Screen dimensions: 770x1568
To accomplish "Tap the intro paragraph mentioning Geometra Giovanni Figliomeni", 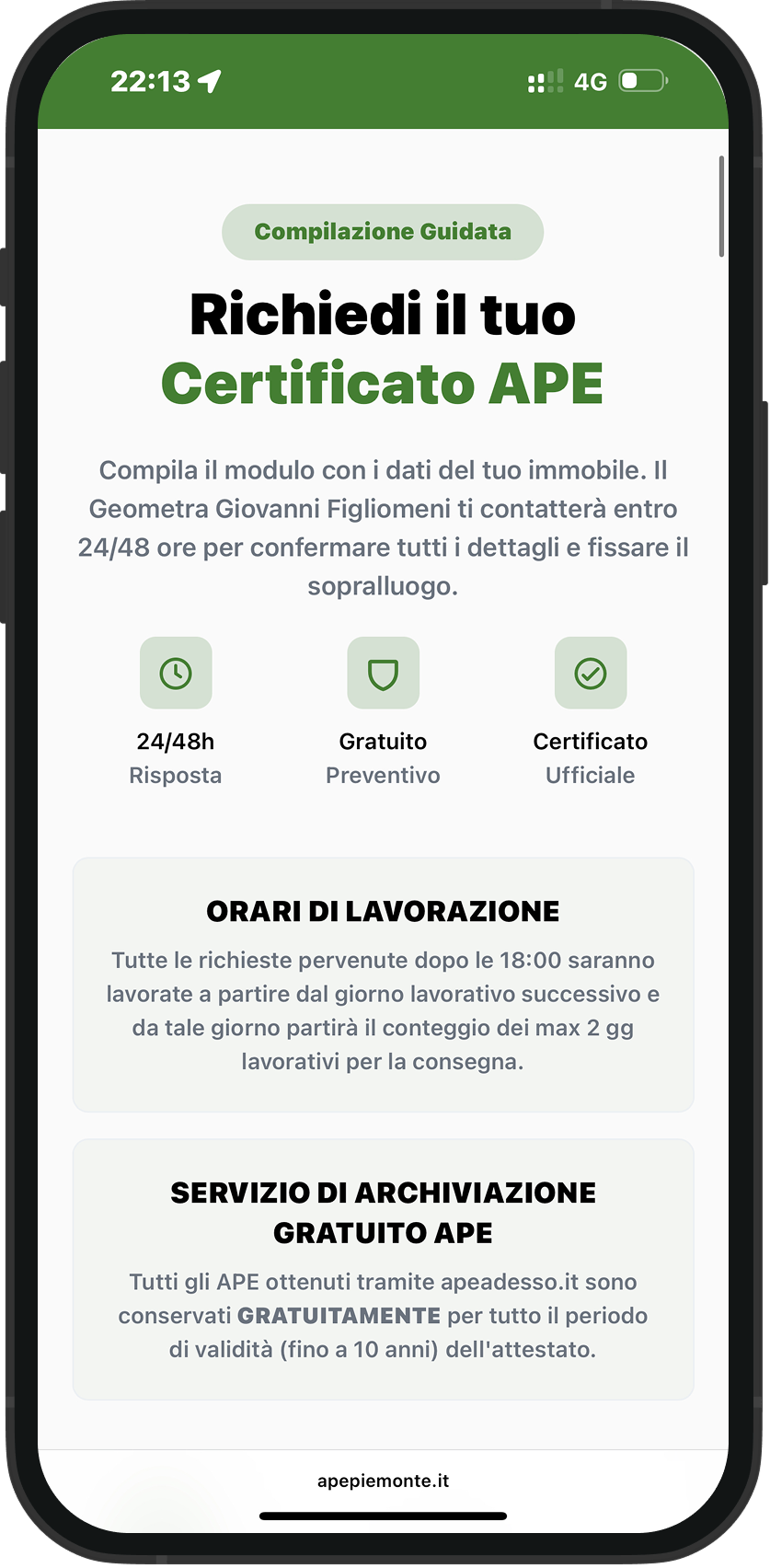I will pos(383,526).
